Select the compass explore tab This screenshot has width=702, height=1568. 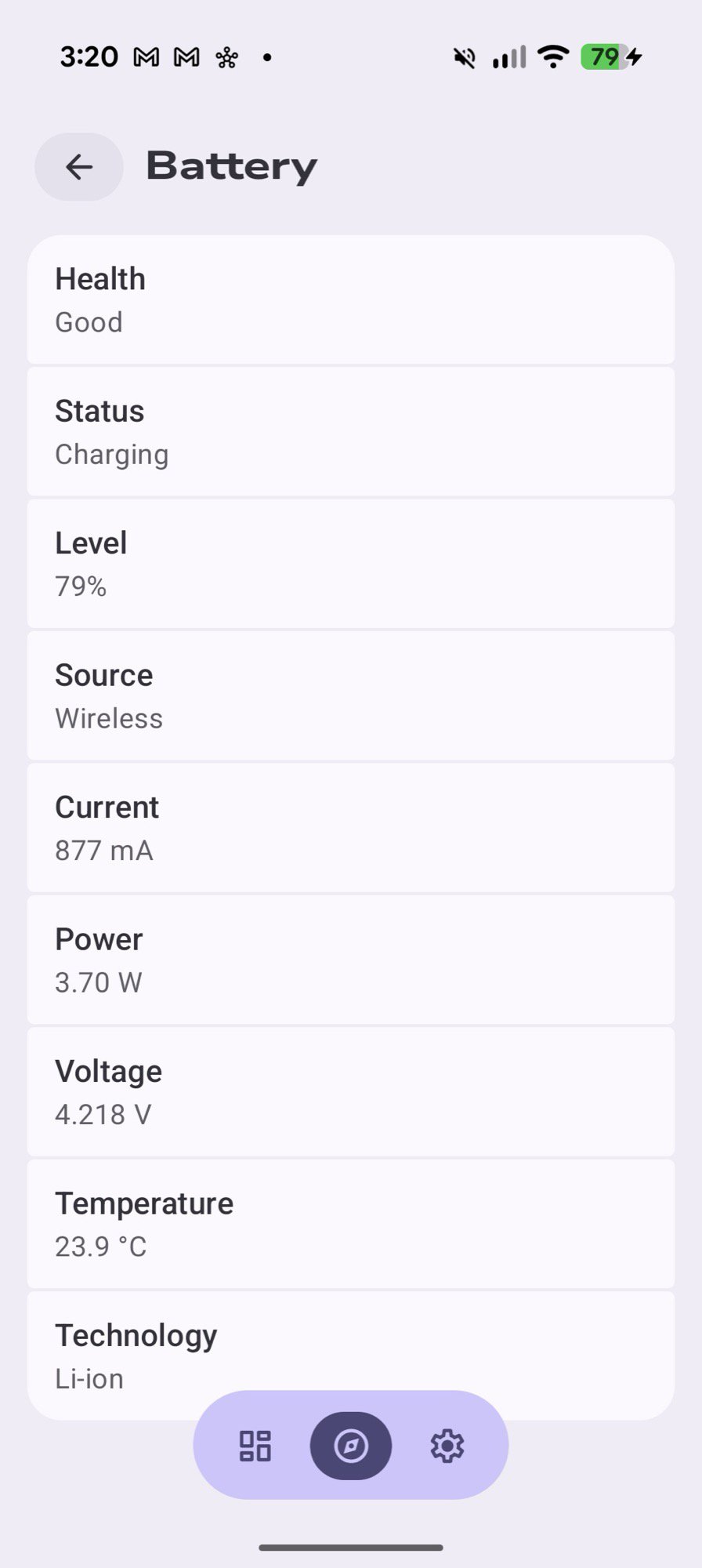point(351,1446)
